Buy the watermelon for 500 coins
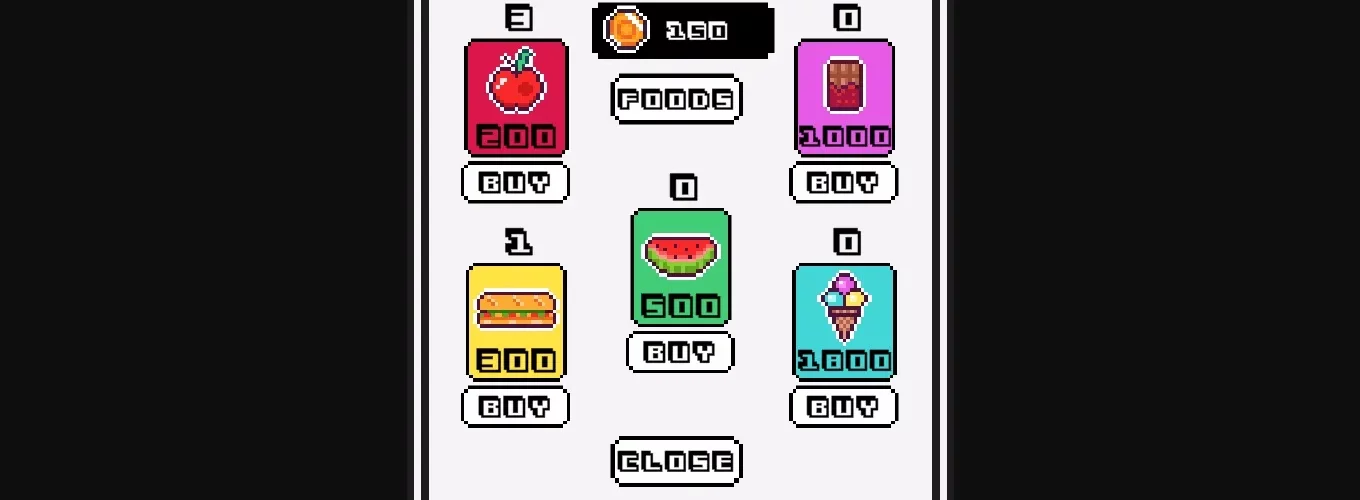The width and height of the screenshot is (1360, 500). [680, 352]
